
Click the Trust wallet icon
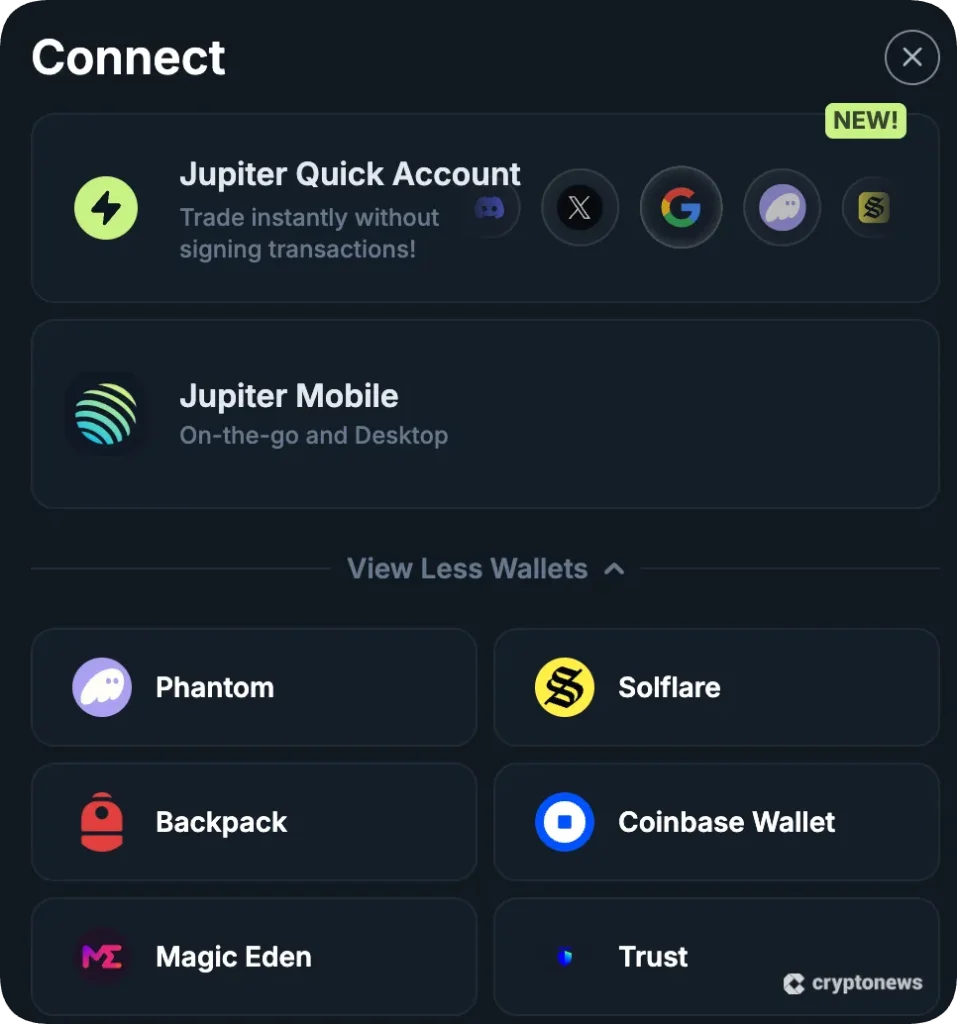[x=567, y=956]
